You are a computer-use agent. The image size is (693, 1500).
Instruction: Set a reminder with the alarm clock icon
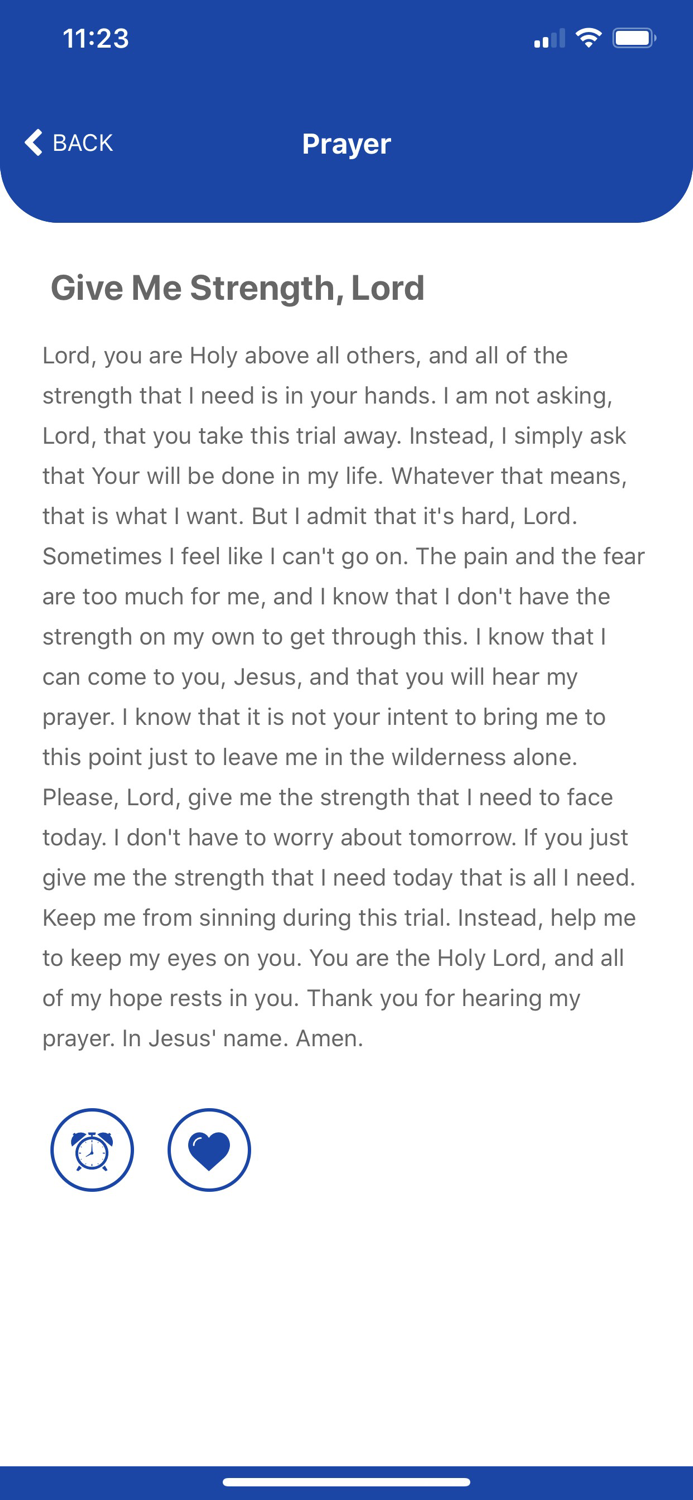[x=92, y=1150]
